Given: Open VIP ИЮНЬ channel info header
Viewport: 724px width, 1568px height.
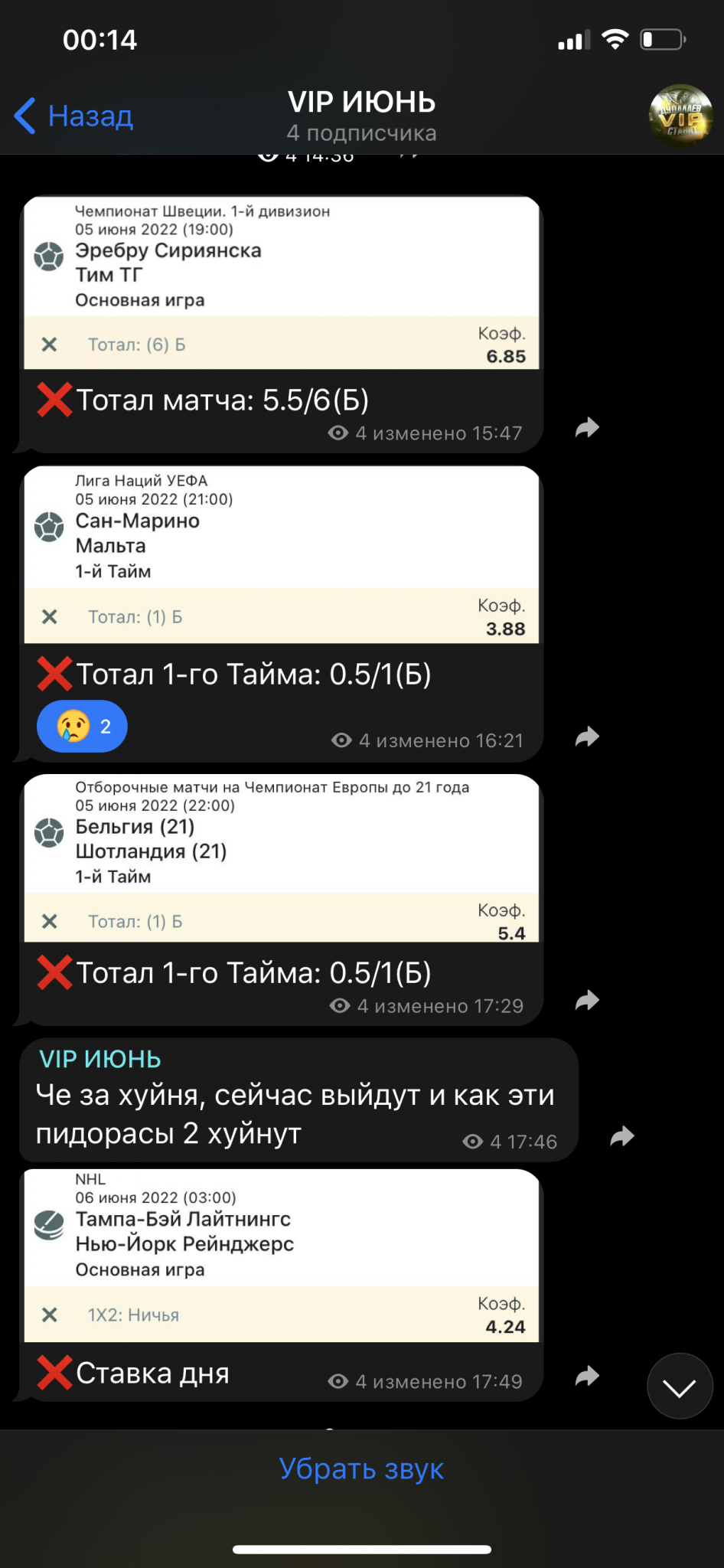Looking at the screenshot, I should coord(361,116).
